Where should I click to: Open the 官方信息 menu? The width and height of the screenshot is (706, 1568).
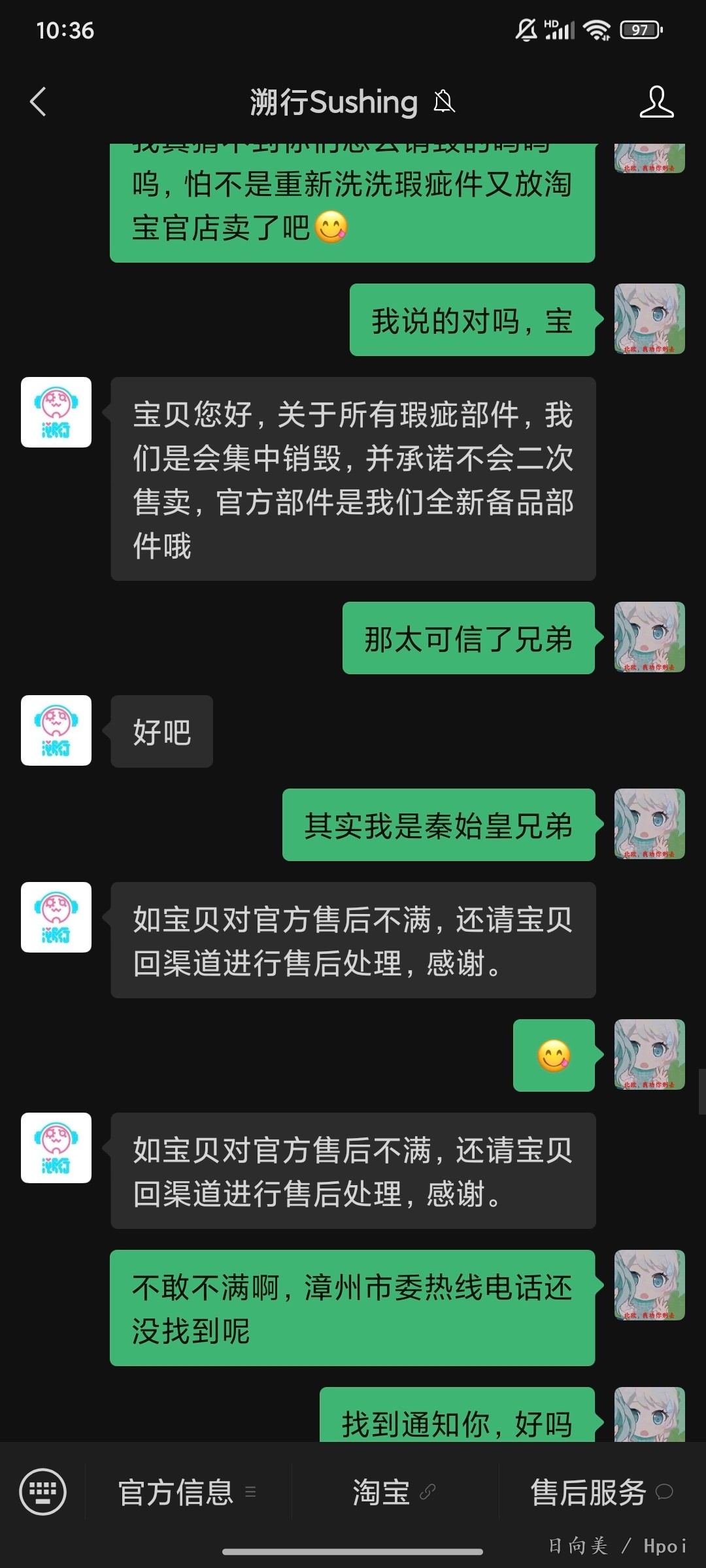(x=187, y=1492)
